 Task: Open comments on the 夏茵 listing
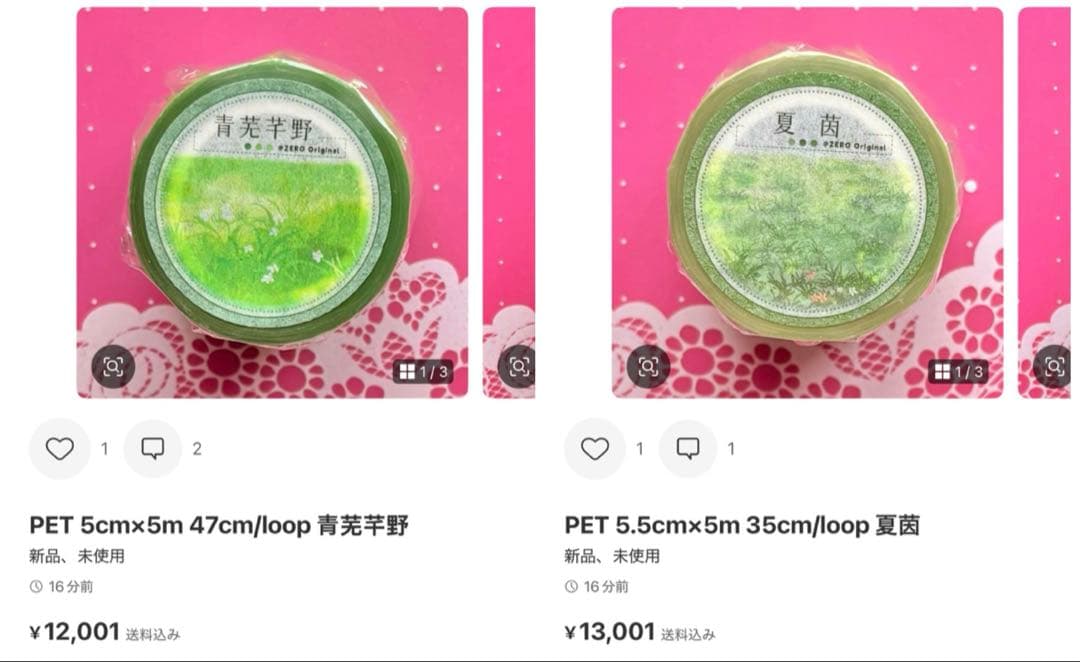click(x=688, y=449)
